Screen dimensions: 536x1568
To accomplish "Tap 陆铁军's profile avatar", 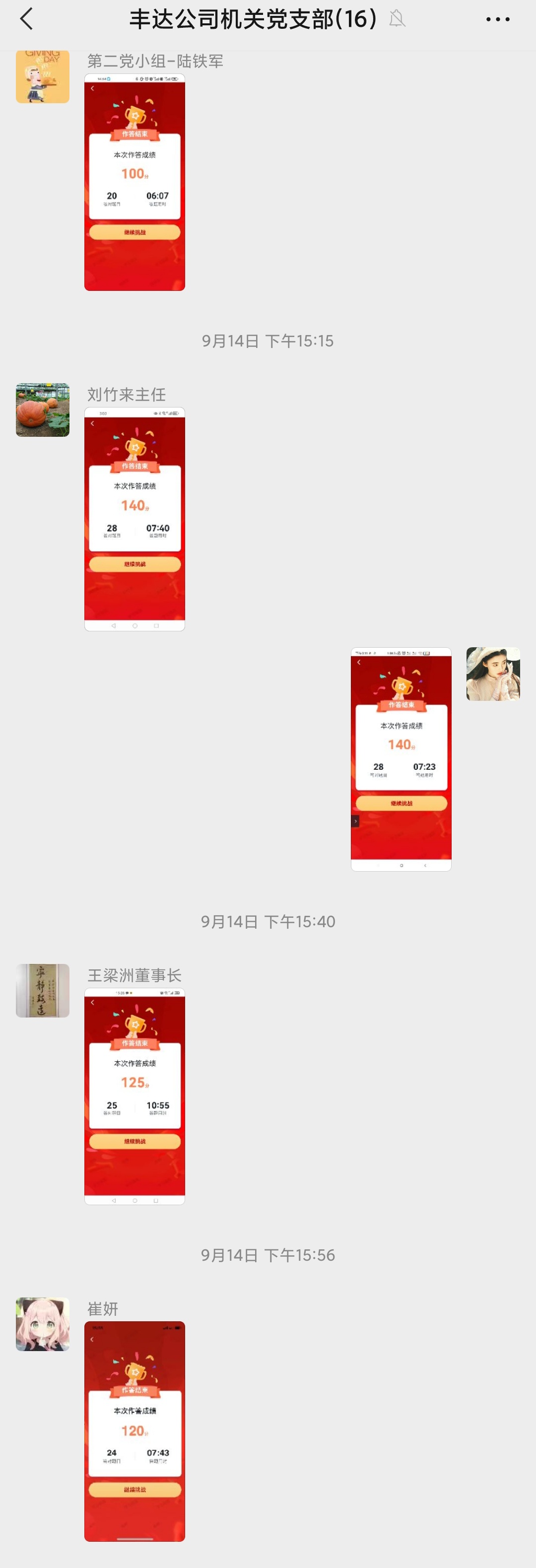I will click(43, 77).
